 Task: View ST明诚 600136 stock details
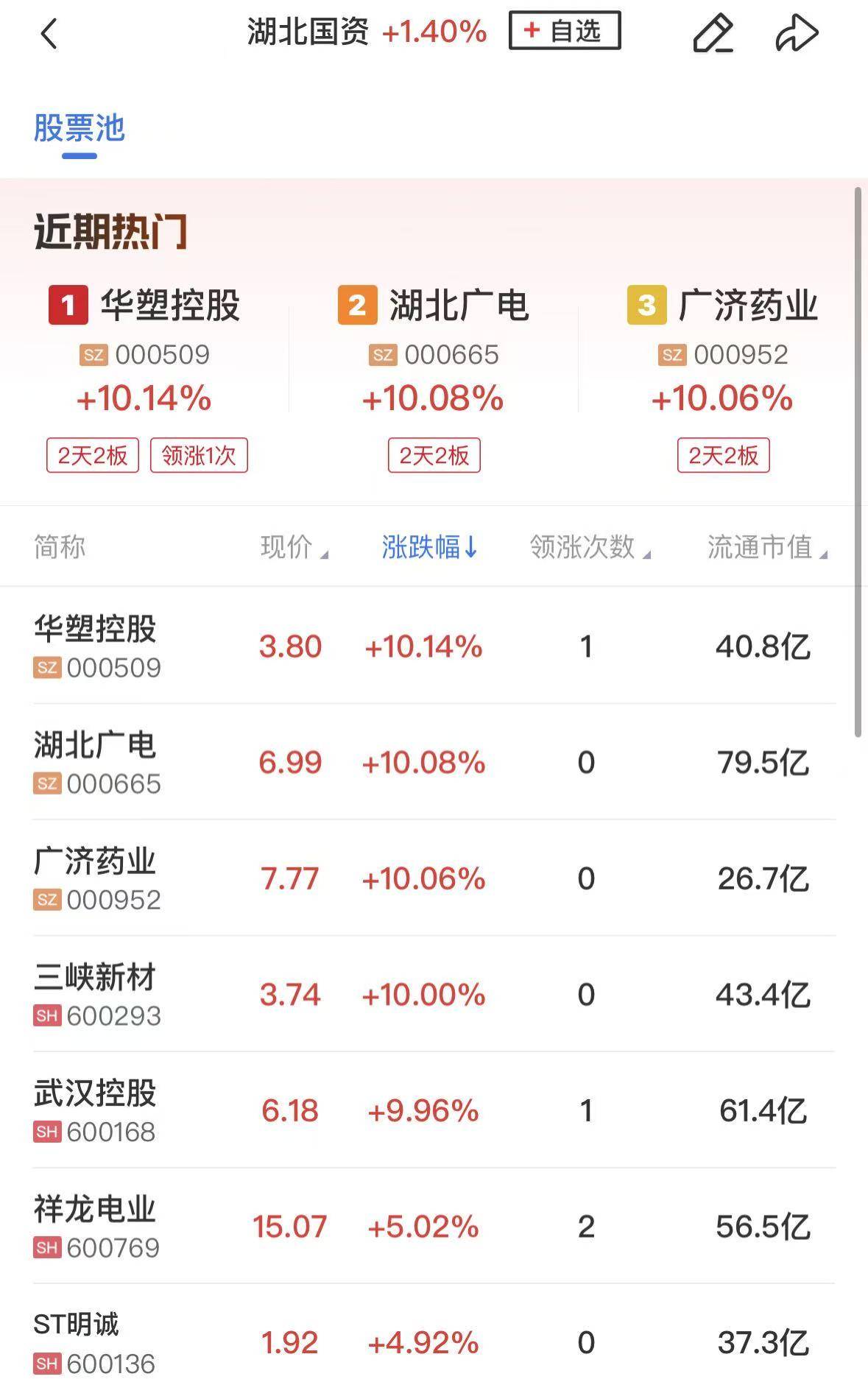coord(434,1342)
